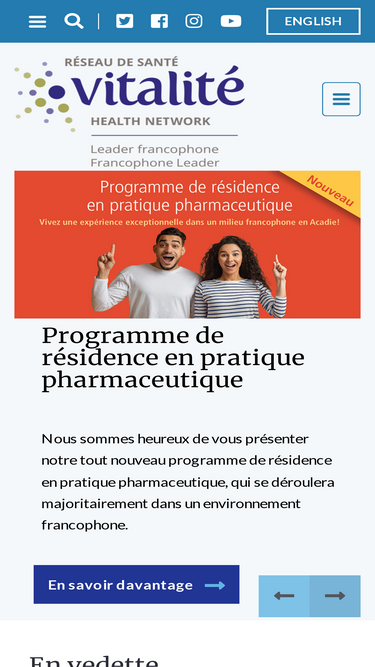
Task: Tap the Vitalité Health Network logo
Action: tap(130, 112)
